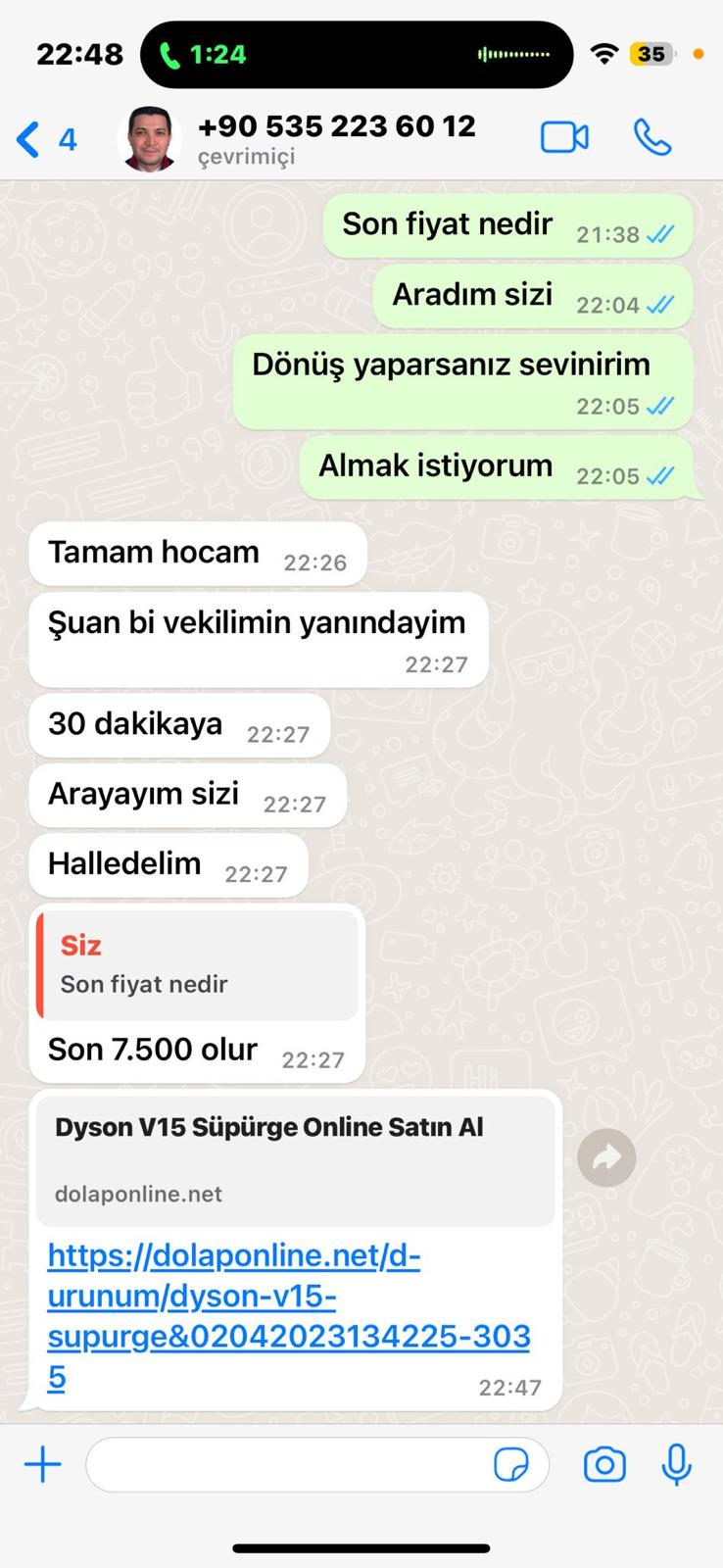The image size is (723, 1568).
Task: Open the dolaponline.net Dyson V15 link
Action: click(289, 1315)
